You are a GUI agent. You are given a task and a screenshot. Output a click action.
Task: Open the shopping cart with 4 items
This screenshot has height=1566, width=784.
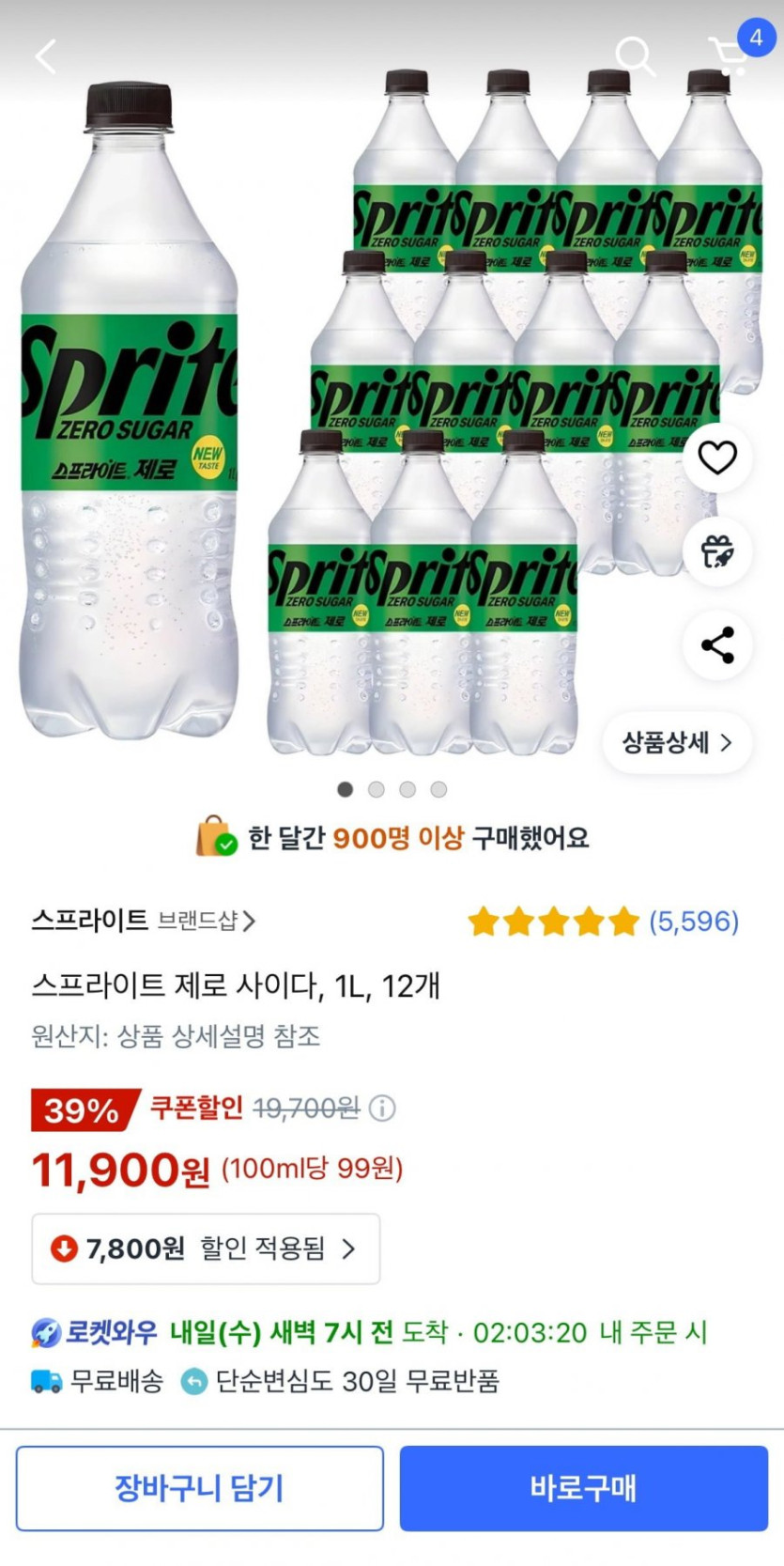[x=732, y=54]
